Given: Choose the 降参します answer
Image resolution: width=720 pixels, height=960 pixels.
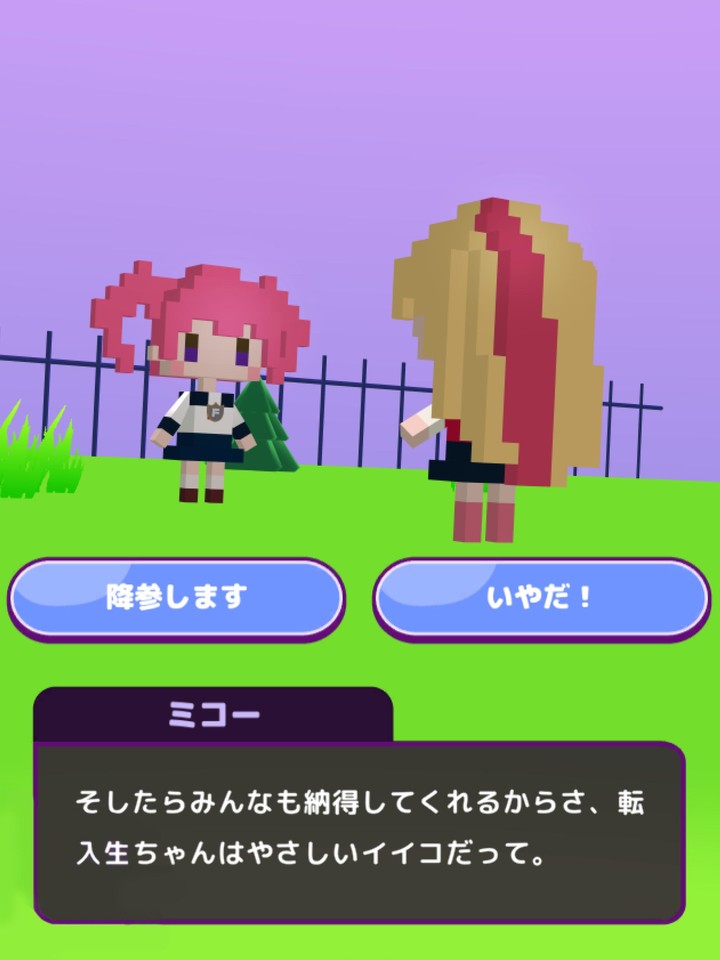Looking at the screenshot, I should (x=177, y=598).
